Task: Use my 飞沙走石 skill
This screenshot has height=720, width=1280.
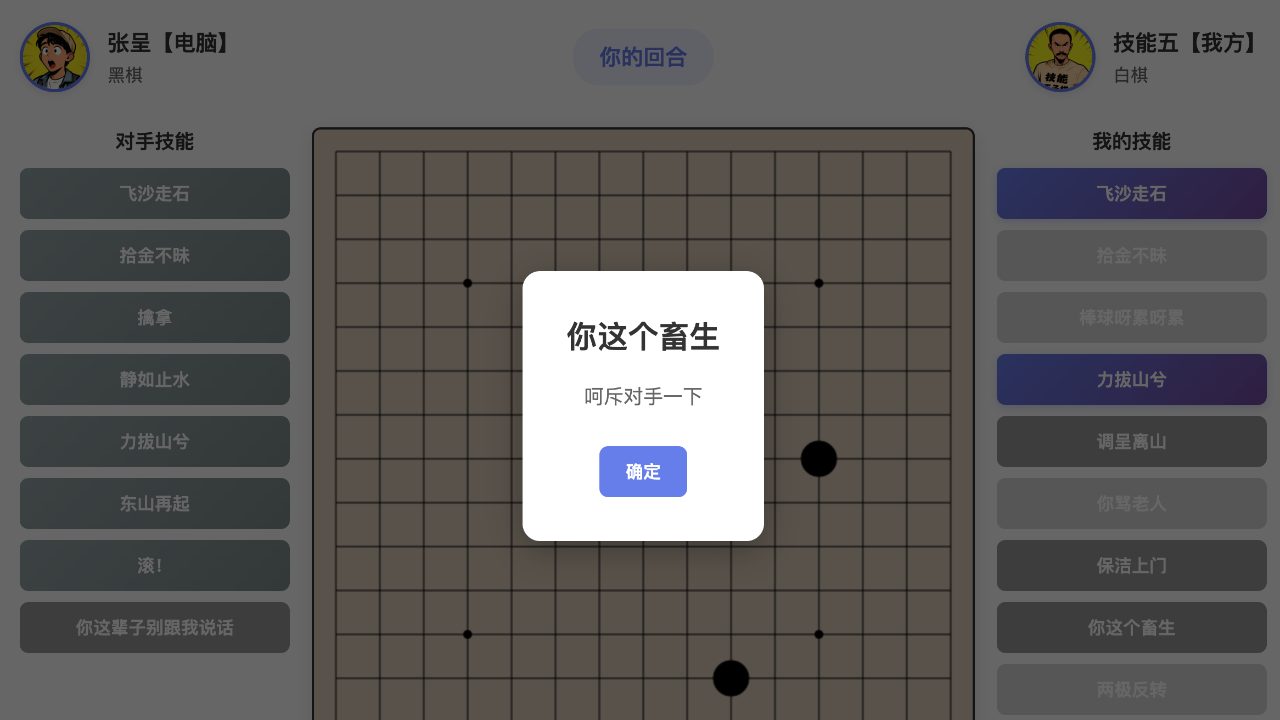Action: pos(1131,193)
